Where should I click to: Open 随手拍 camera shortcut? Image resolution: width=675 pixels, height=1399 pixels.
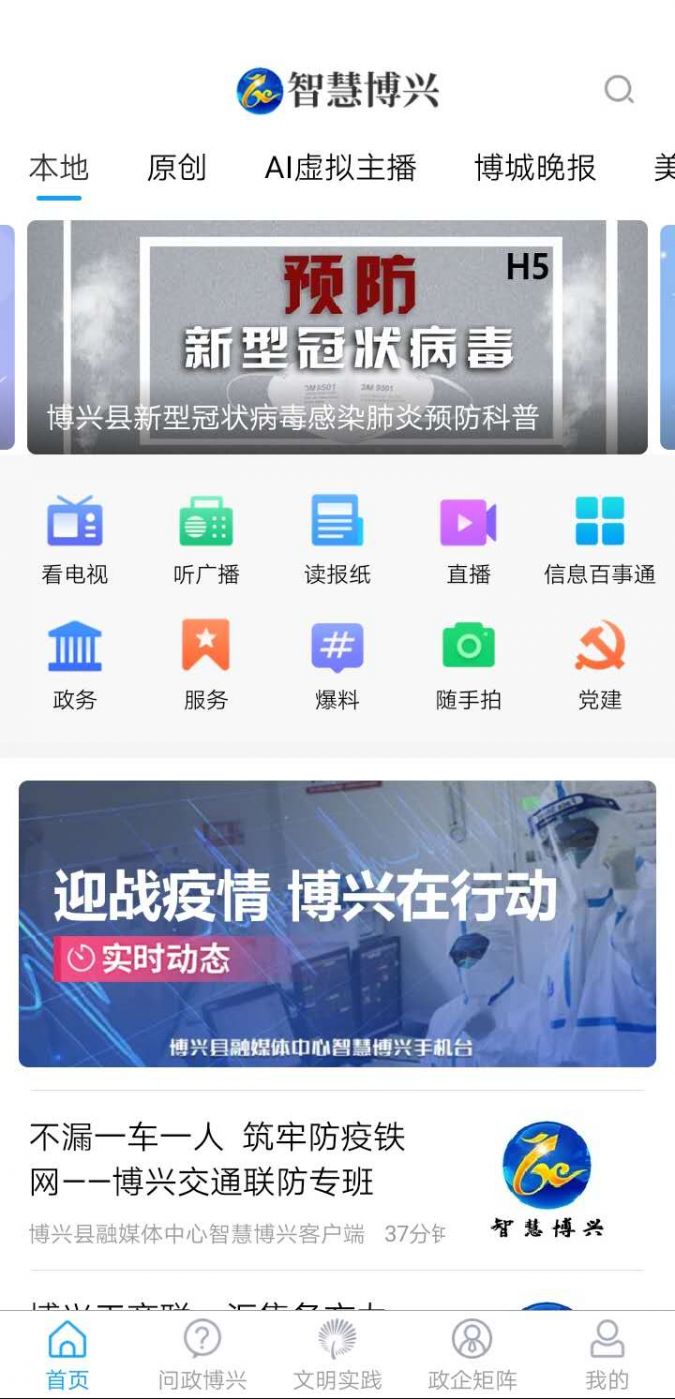(x=468, y=665)
